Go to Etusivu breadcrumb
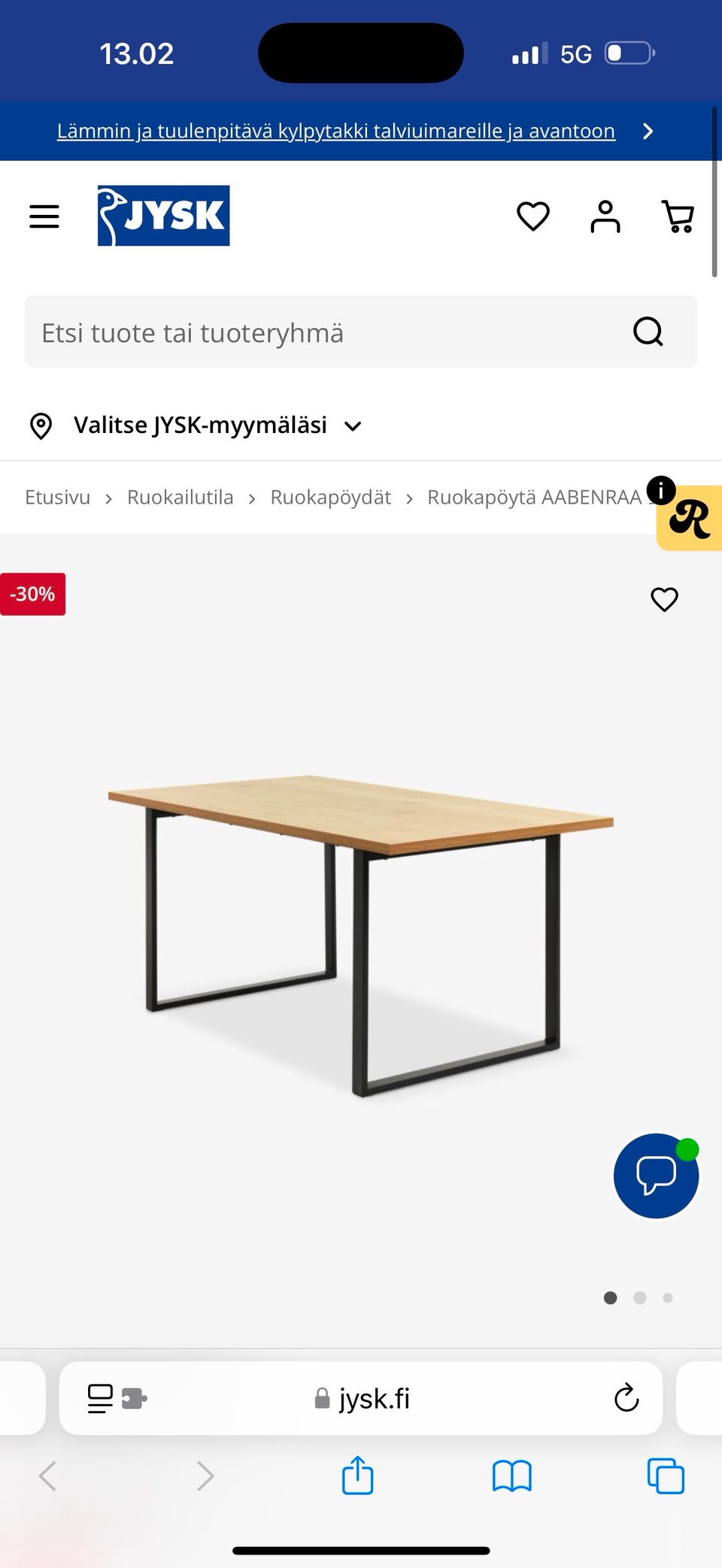722x1568 pixels. pyautogui.click(x=57, y=498)
